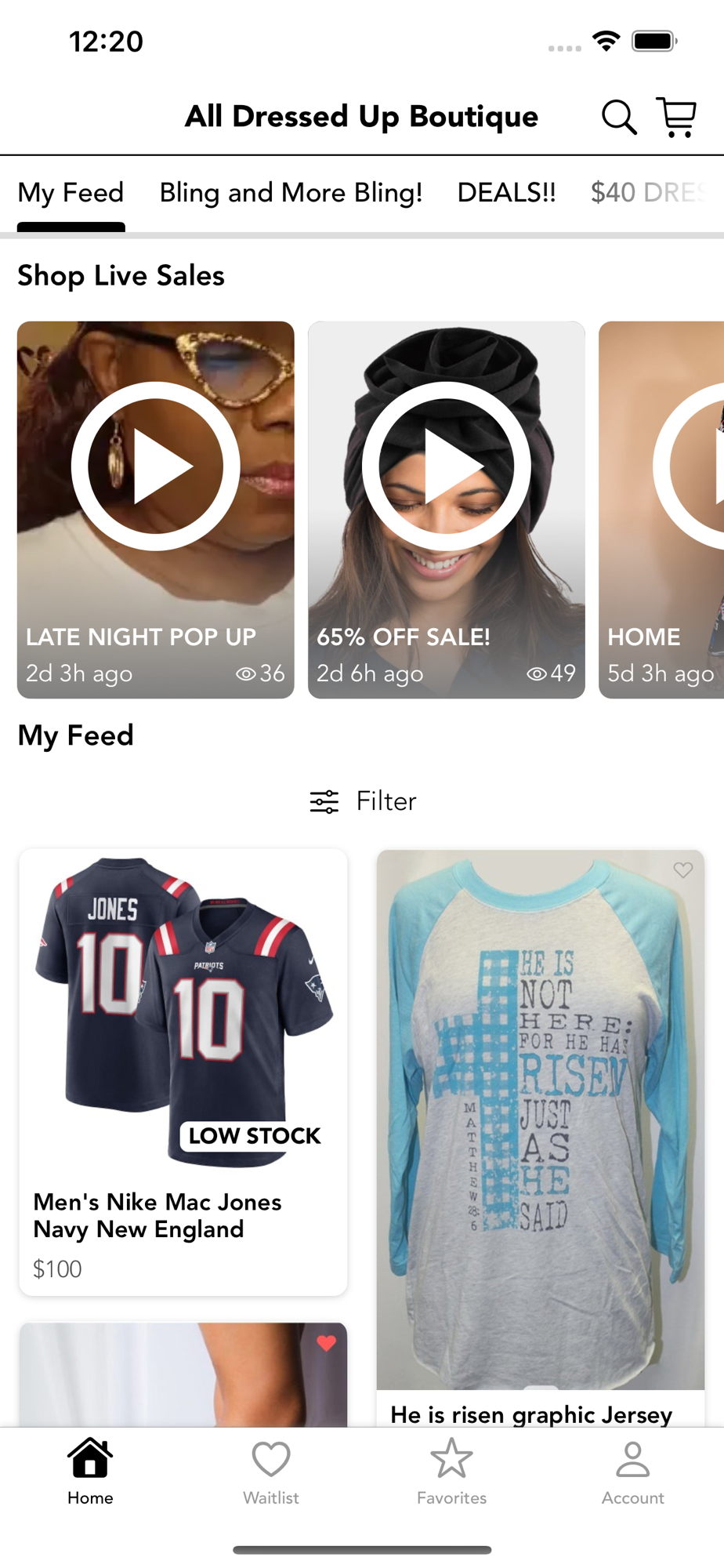Play the LATE NIGHT POP UP live sale

(x=156, y=510)
